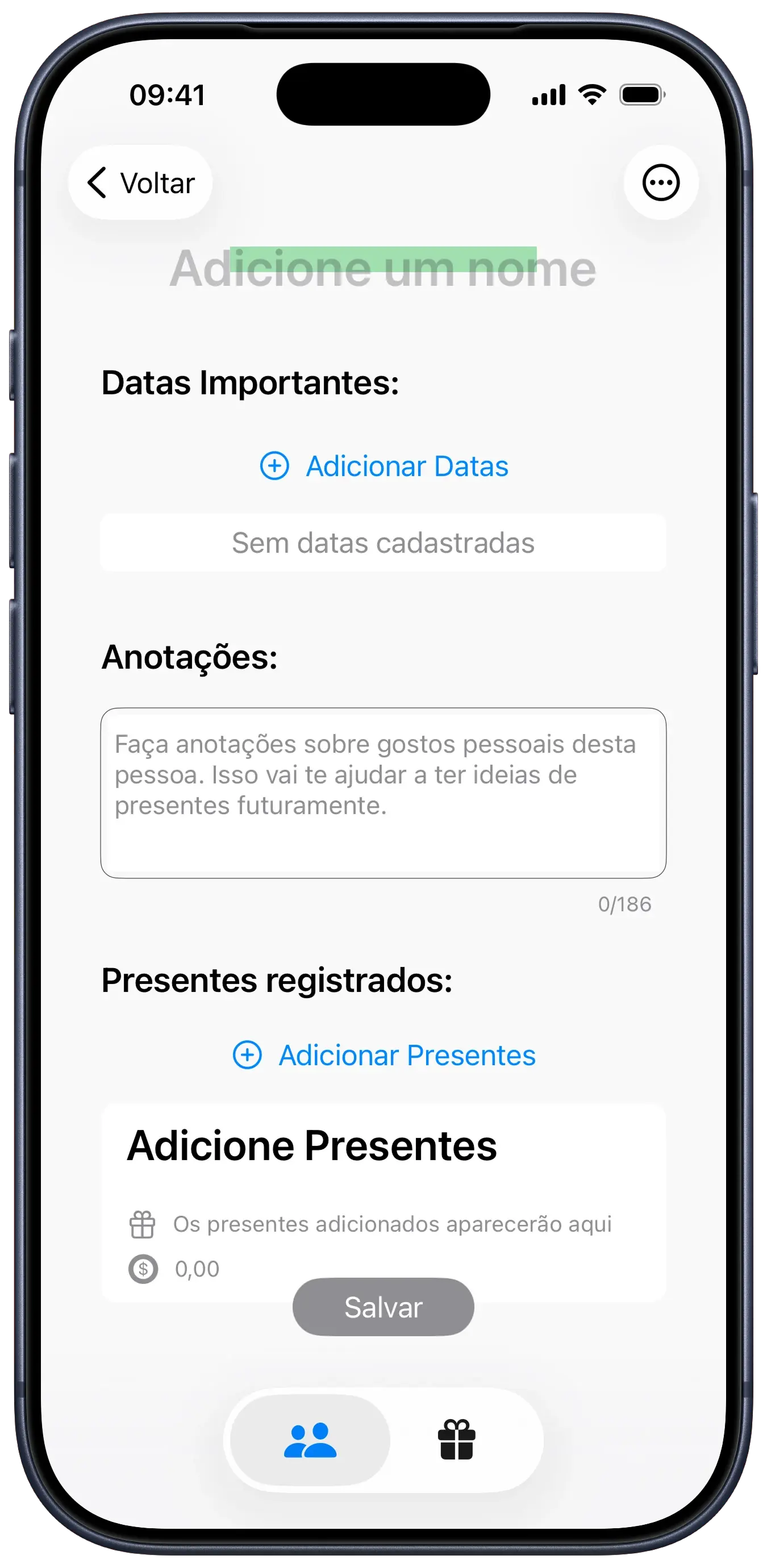Tap Adicionar Presentes to add a gift
The width and height of the screenshot is (767, 1568).
[x=384, y=1055]
